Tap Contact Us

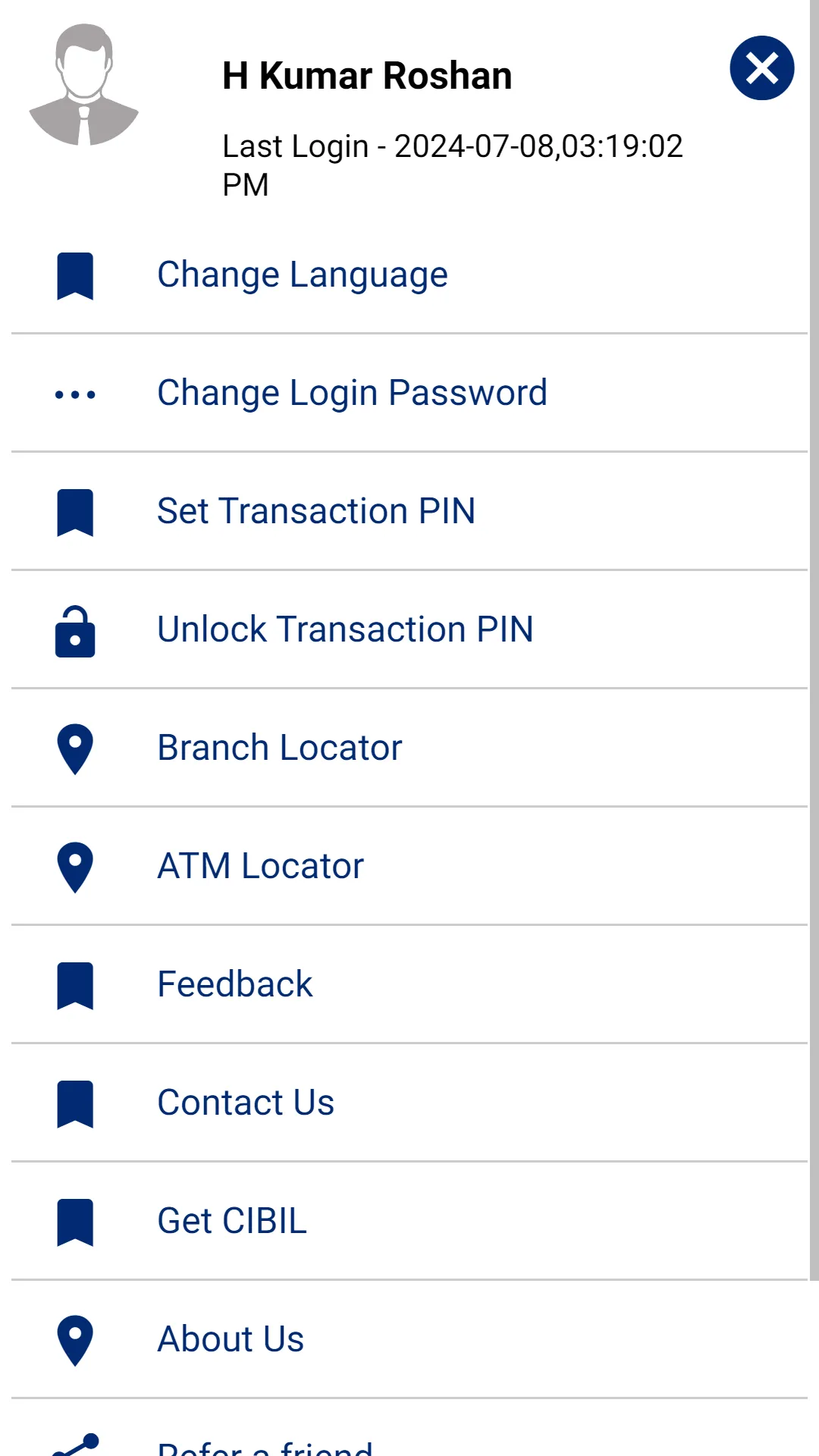409,1103
